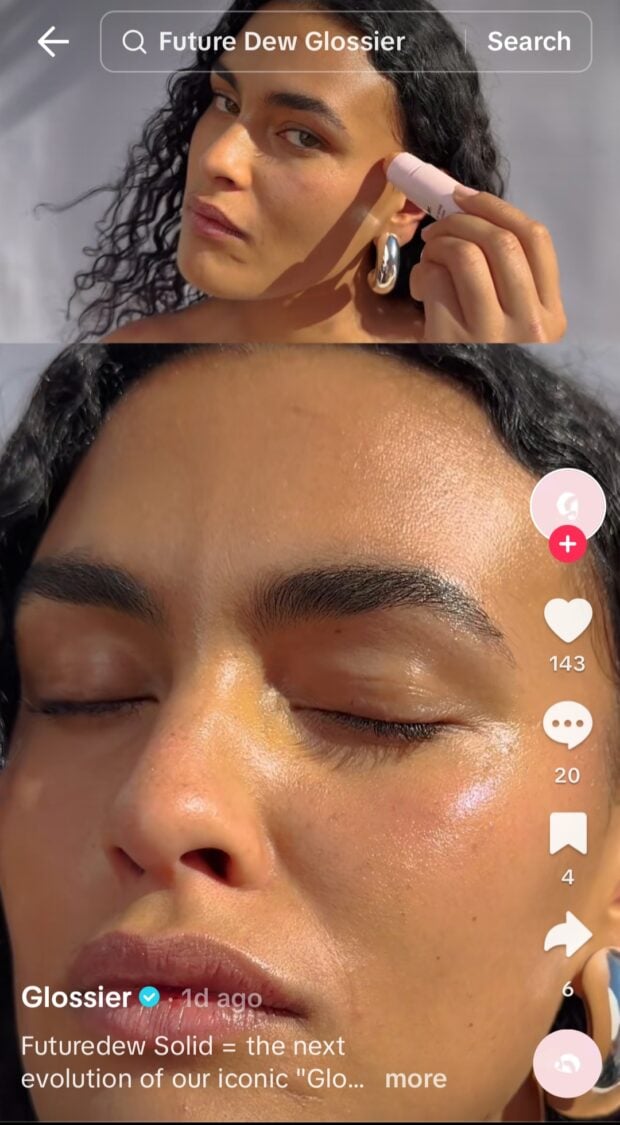Viewport: 620px width, 1125px height.
Task: Go back with the arrow icon
Action: [52, 42]
